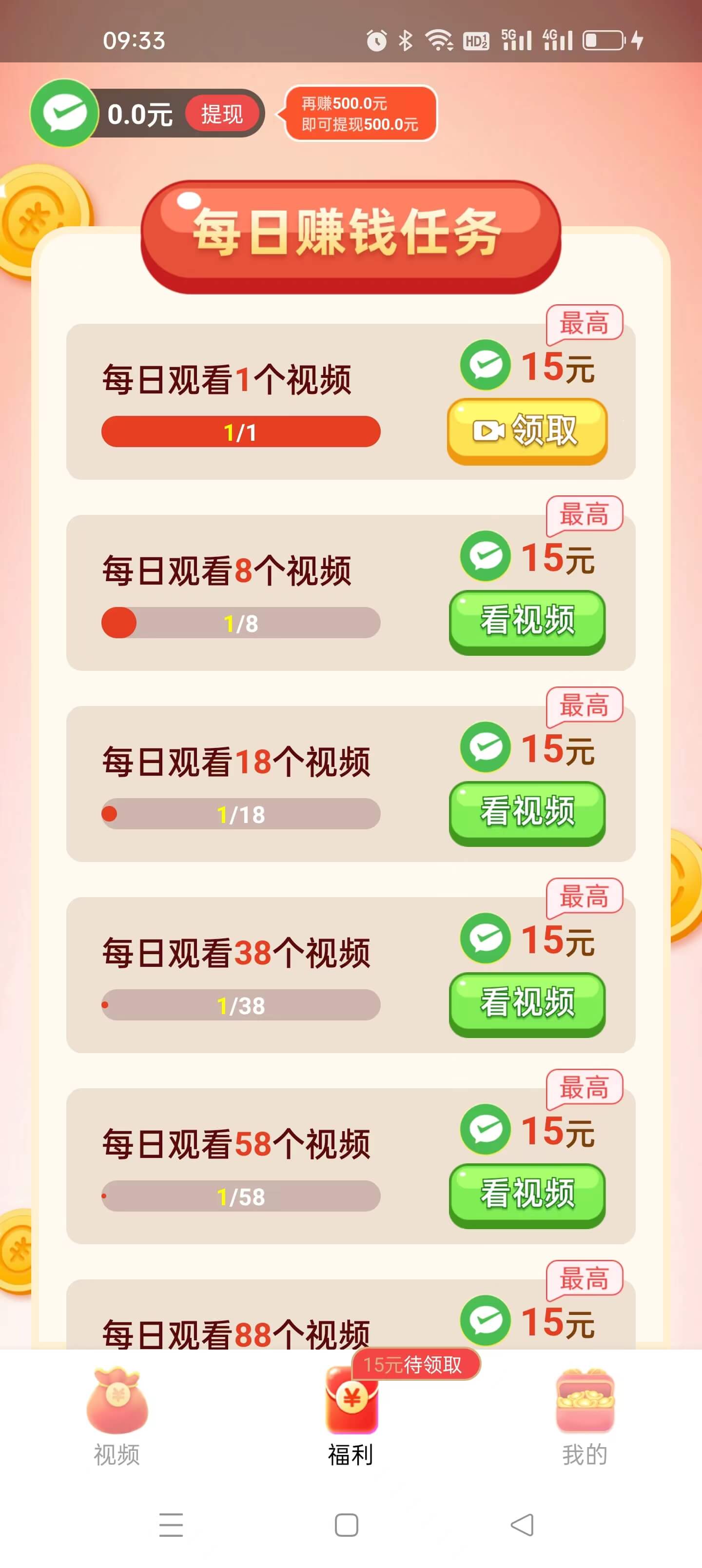Viewport: 702px width, 1568px height.
Task: Go to the system home screen
Action: pyautogui.click(x=347, y=1525)
